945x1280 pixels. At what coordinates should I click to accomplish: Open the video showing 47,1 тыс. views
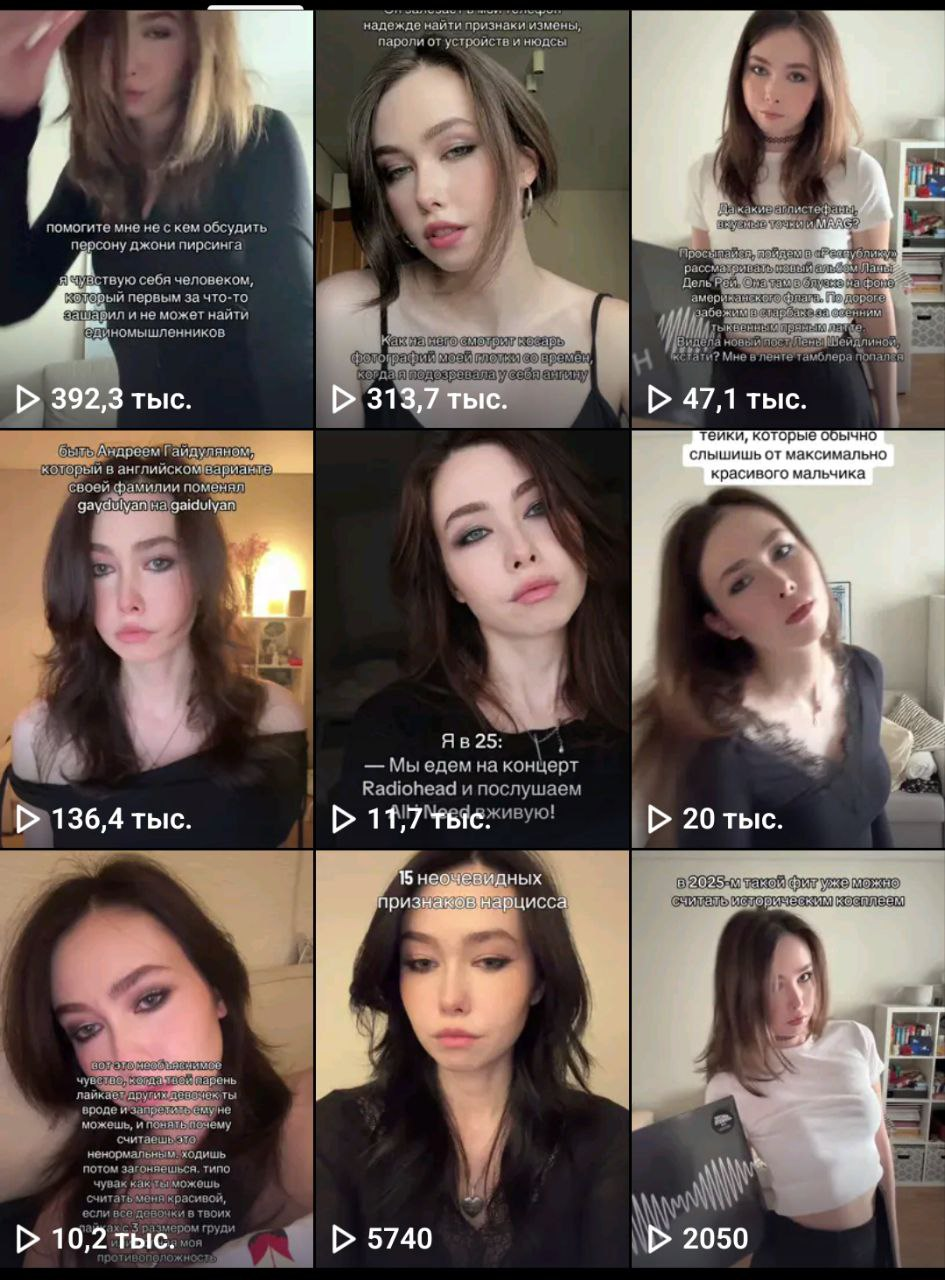[788, 220]
